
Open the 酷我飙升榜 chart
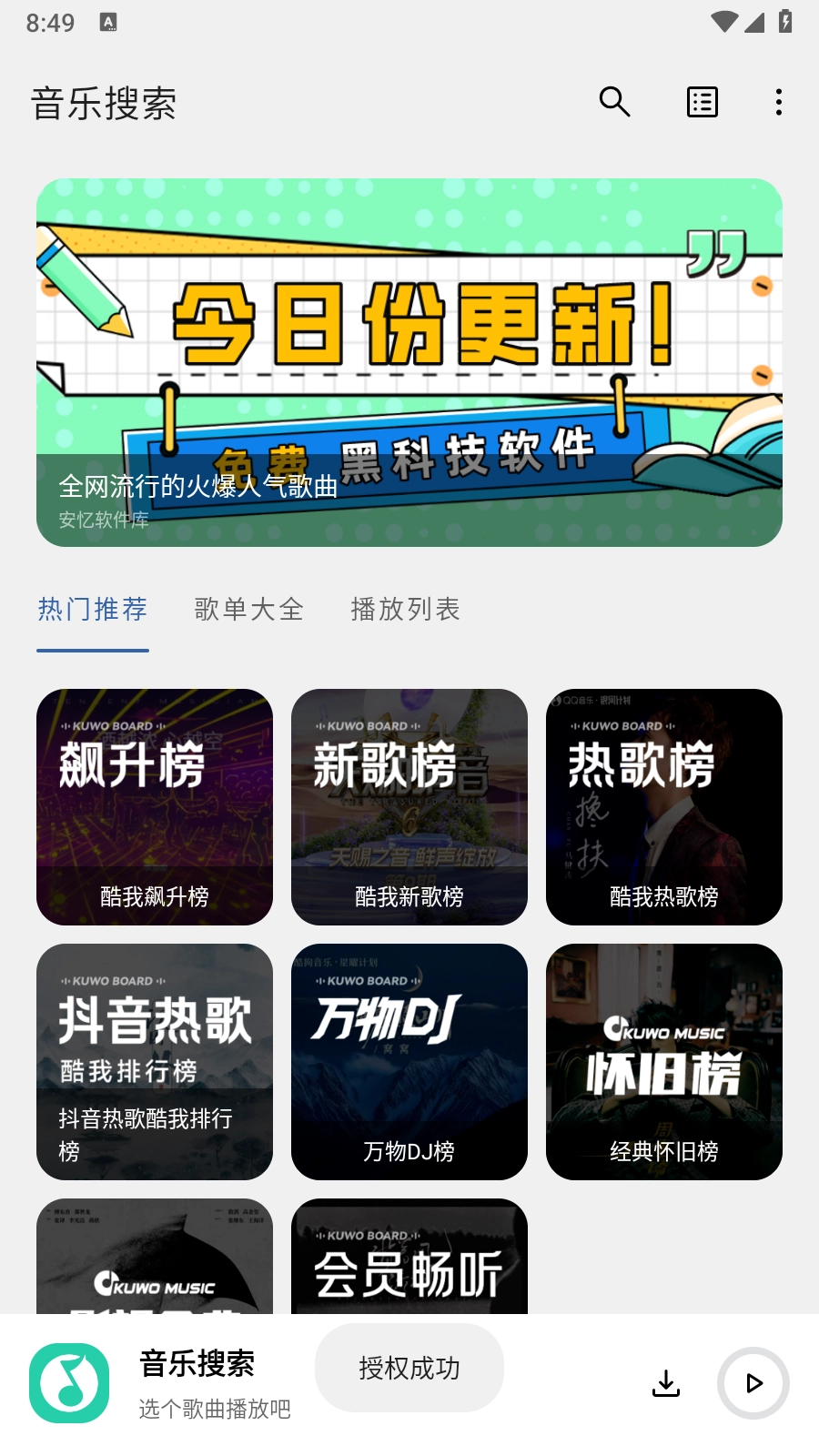(x=155, y=807)
